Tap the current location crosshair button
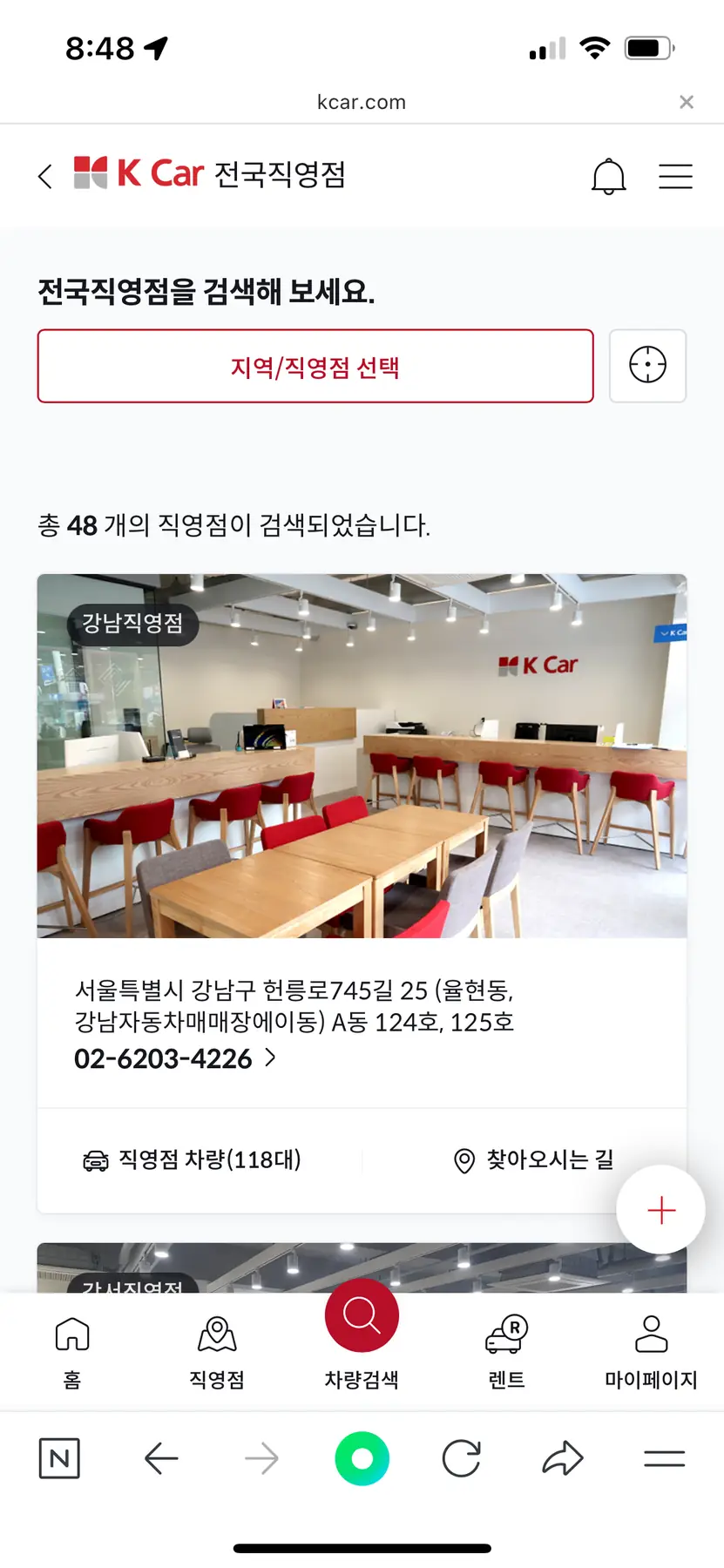The width and height of the screenshot is (724, 1568). pos(647,366)
